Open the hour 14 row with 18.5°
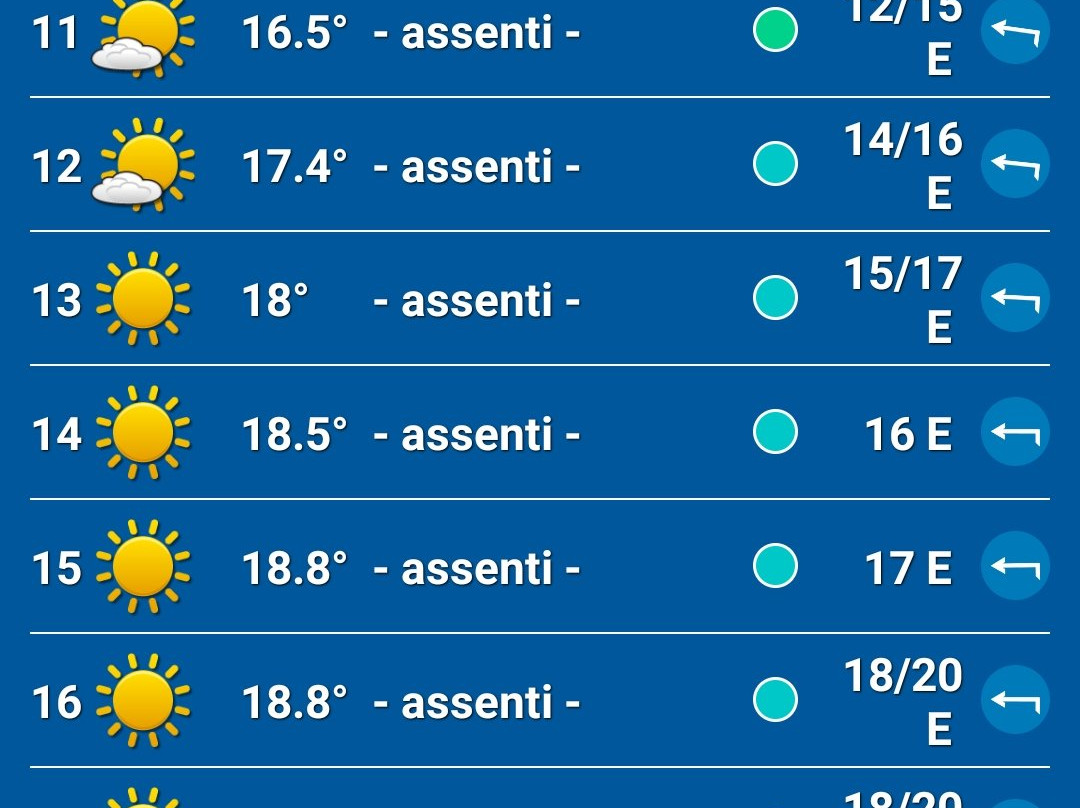The height and width of the screenshot is (808, 1080). [540, 433]
